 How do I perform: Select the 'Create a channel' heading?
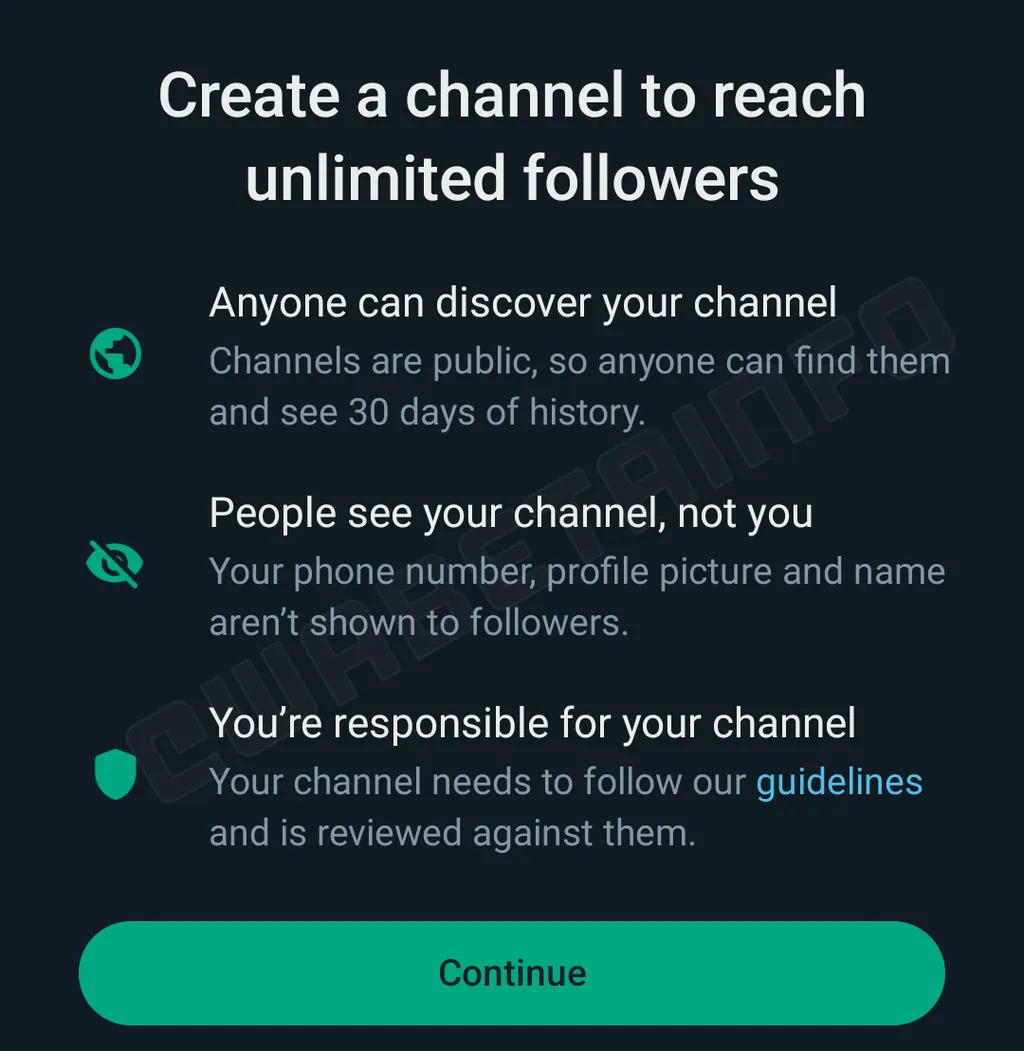click(512, 137)
